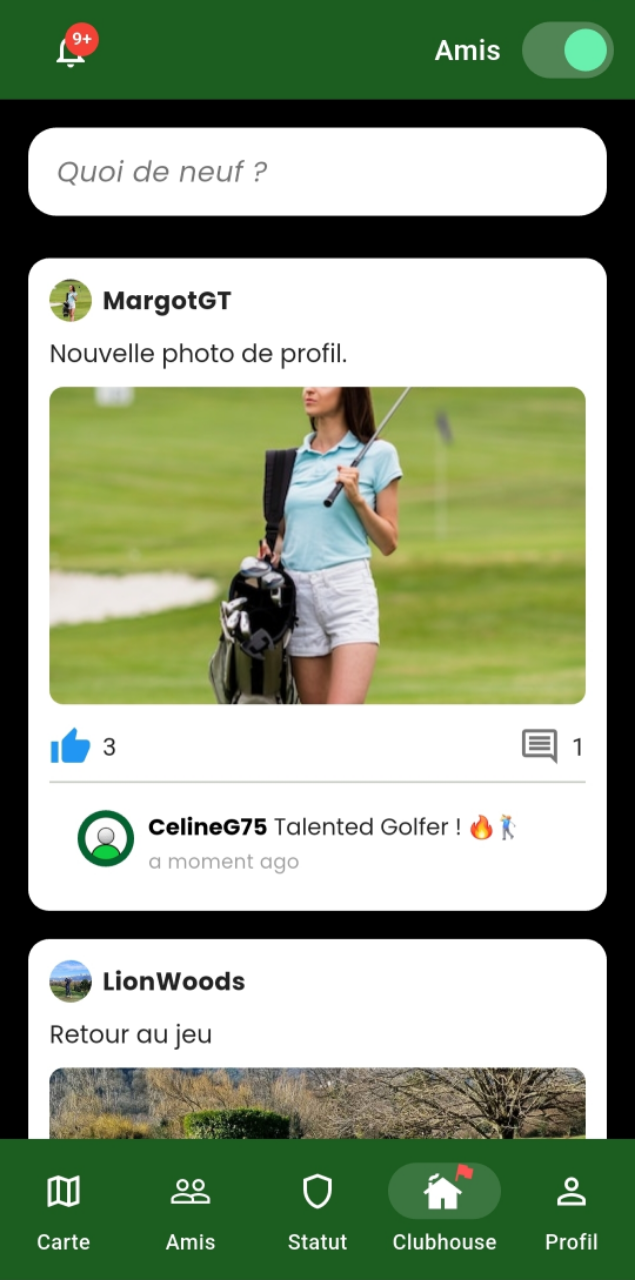Switch to the Amis tab

190,1210
